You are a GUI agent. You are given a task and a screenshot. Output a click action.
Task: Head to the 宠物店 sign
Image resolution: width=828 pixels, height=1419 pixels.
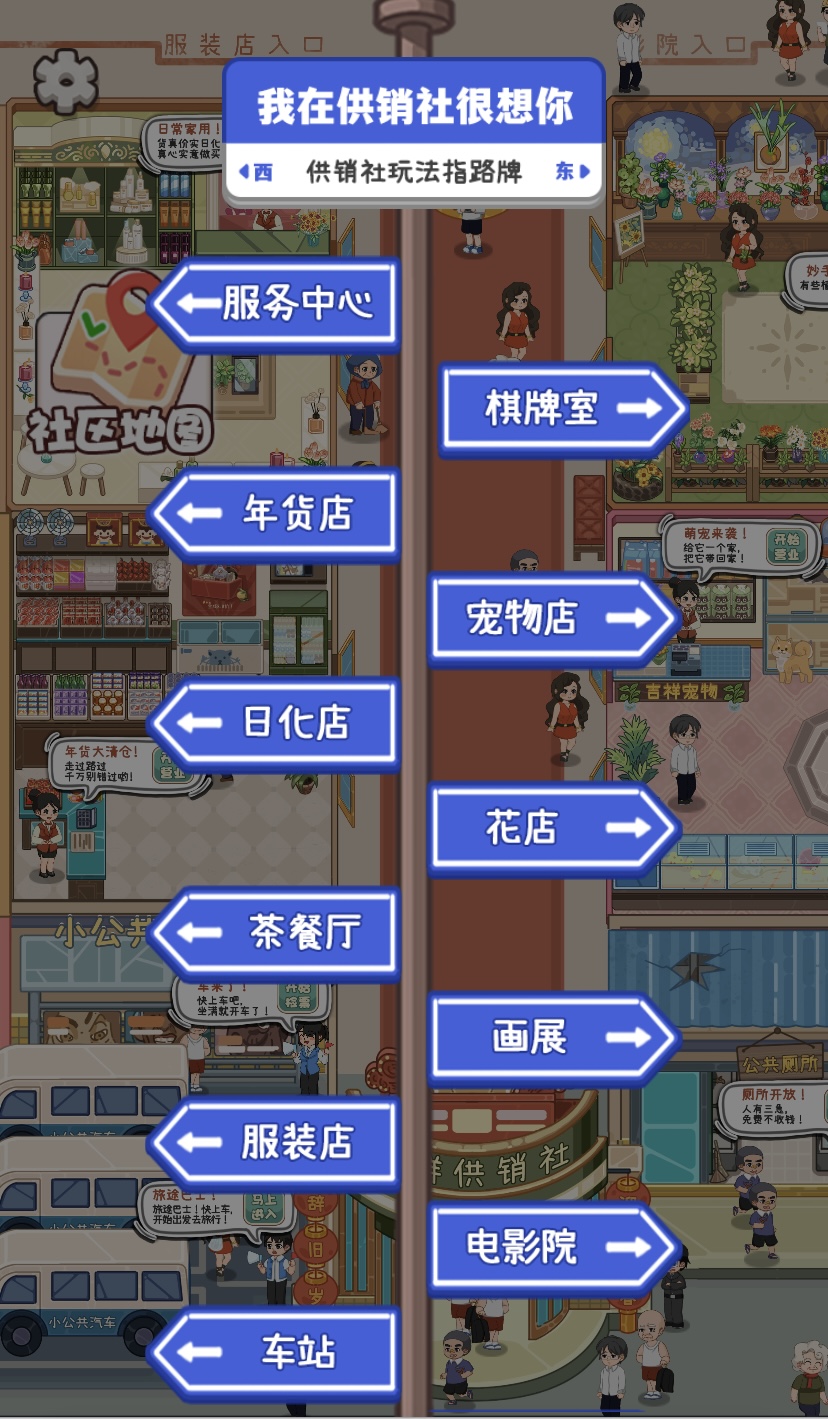click(553, 618)
